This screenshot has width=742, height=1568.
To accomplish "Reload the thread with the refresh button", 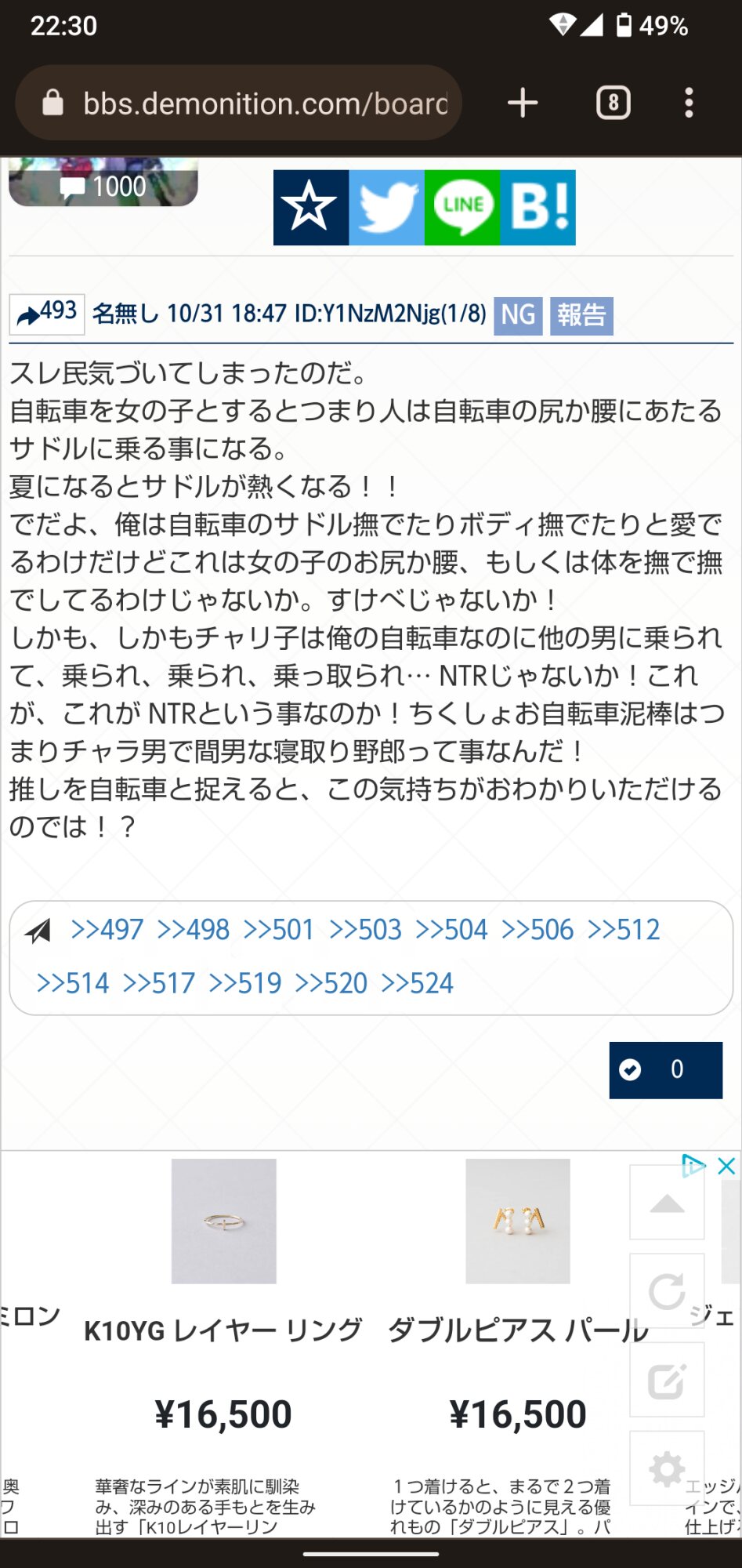I will 667,1290.
